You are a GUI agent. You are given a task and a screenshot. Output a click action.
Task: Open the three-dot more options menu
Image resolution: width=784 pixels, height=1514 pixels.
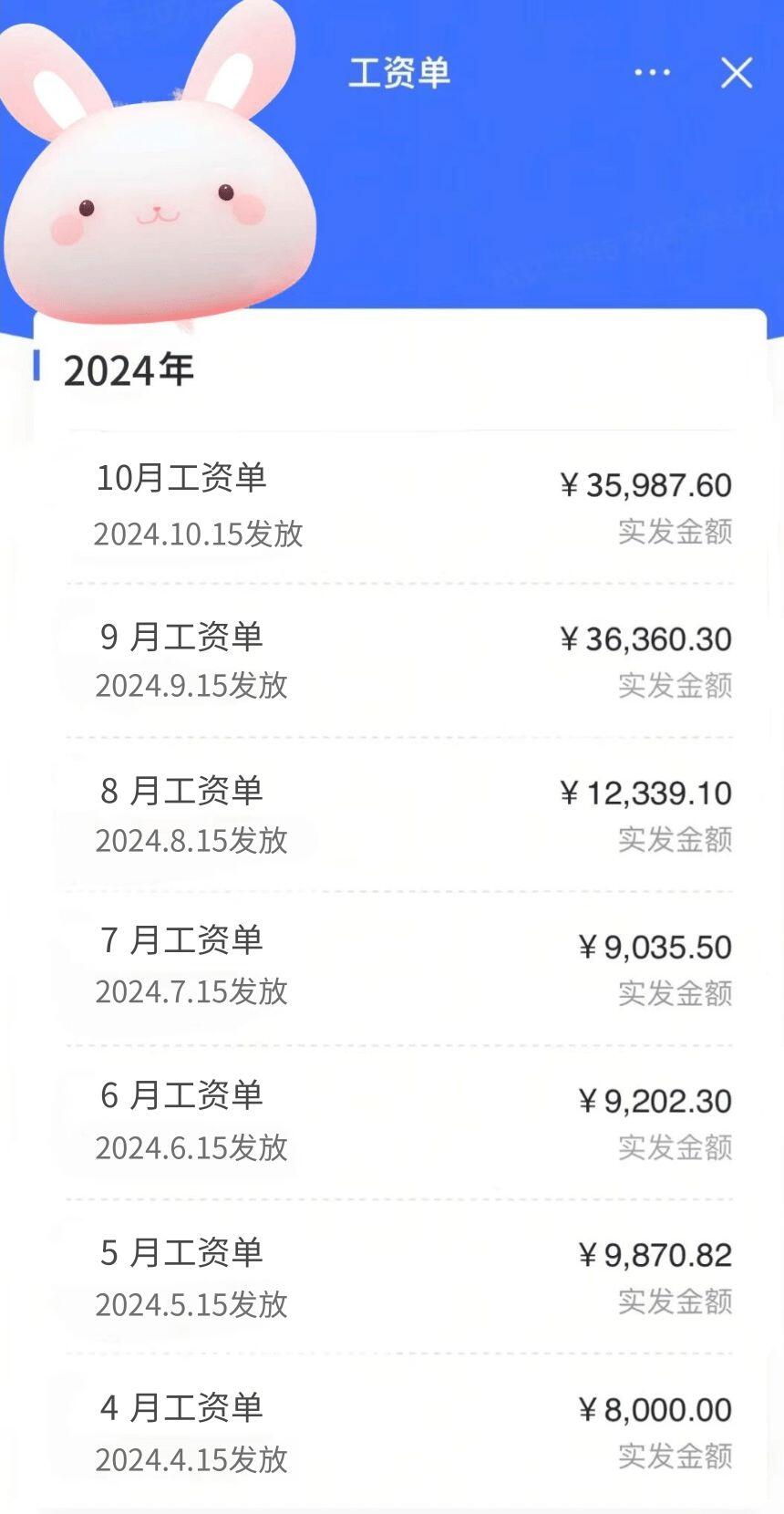tap(653, 72)
